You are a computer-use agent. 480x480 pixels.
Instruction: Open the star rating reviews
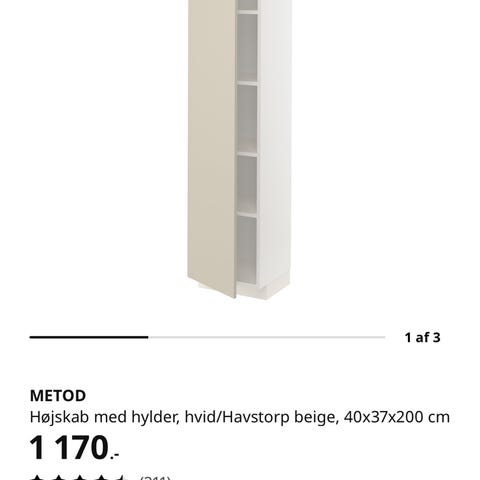100,477
